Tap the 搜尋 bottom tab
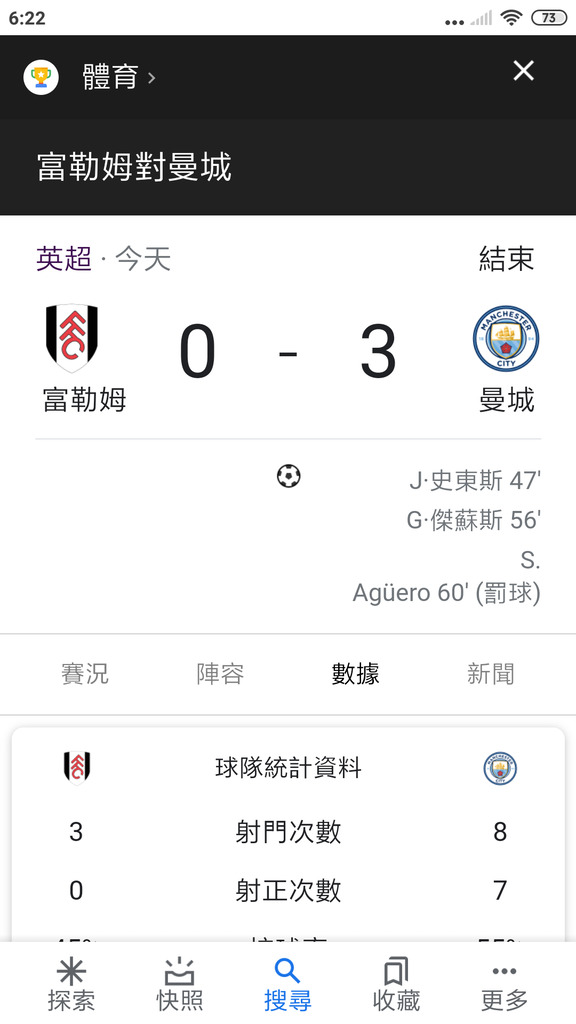The height and width of the screenshot is (1024, 576). coord(288,985)
